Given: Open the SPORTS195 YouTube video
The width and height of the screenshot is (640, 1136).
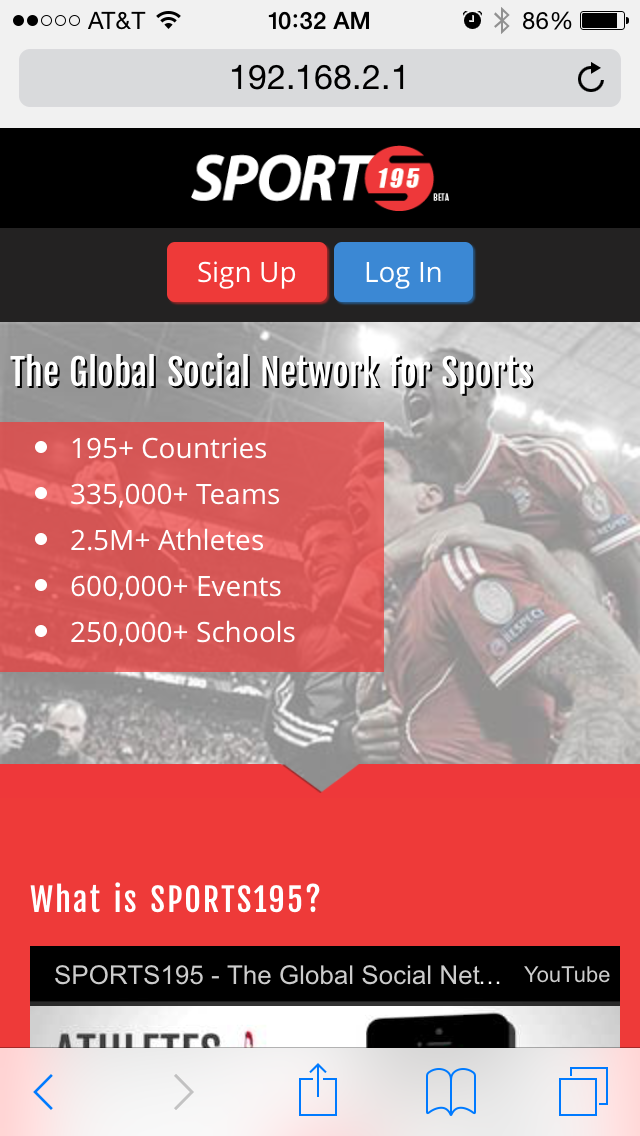Looking at the screenshot, I should [x=325, y=997].
